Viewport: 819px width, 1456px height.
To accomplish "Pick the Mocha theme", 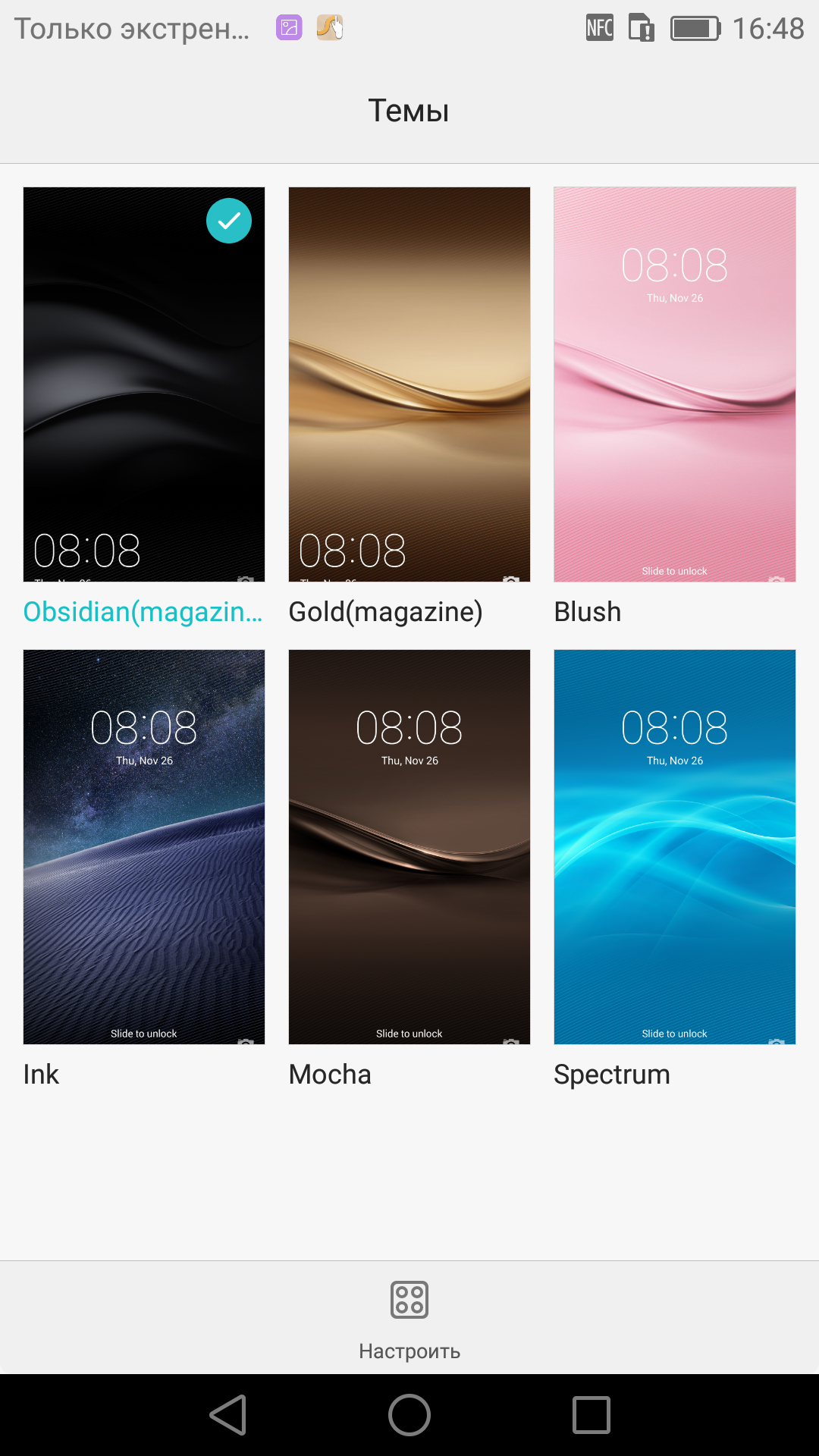I will click(x=409, y=847).
